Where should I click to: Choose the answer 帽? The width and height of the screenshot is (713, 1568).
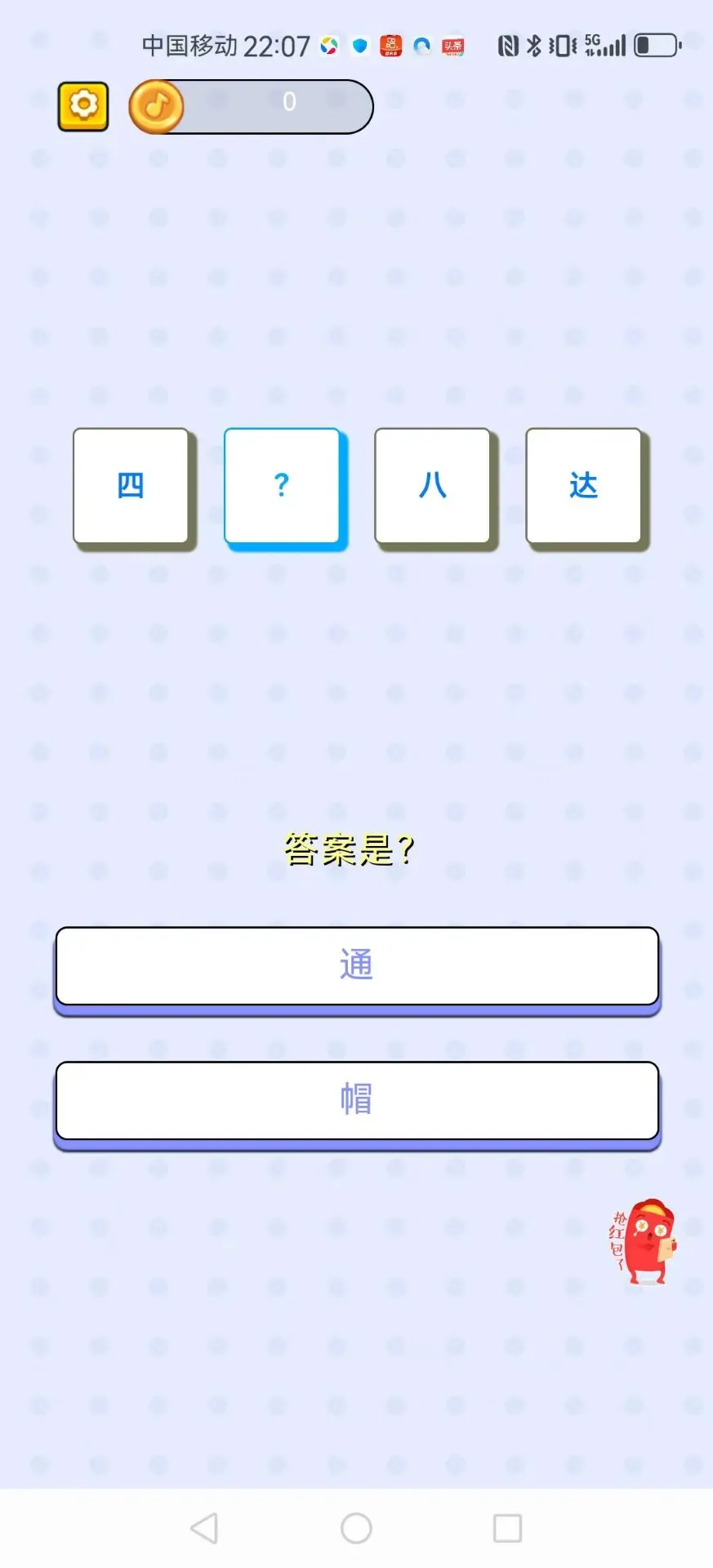[x=356, y=1101]
